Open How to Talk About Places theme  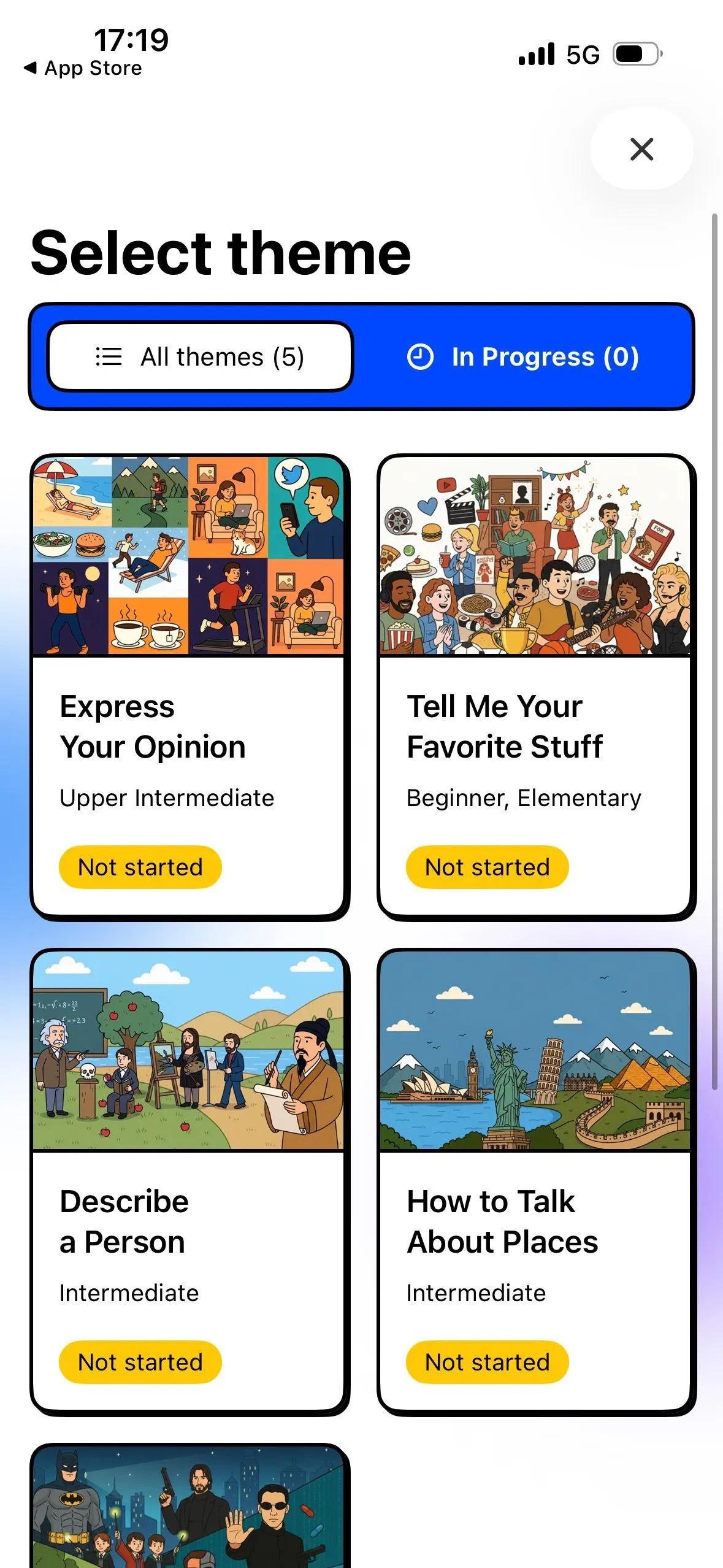(536, 1181)
